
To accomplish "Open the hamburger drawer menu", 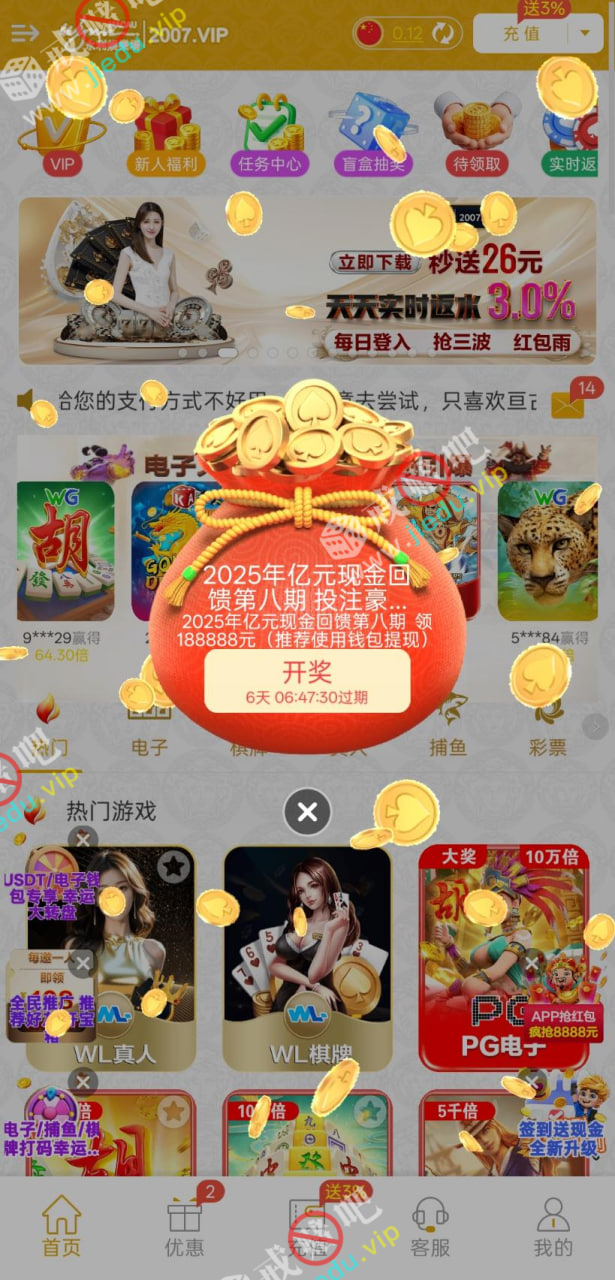I will click(x=24, y=34).
